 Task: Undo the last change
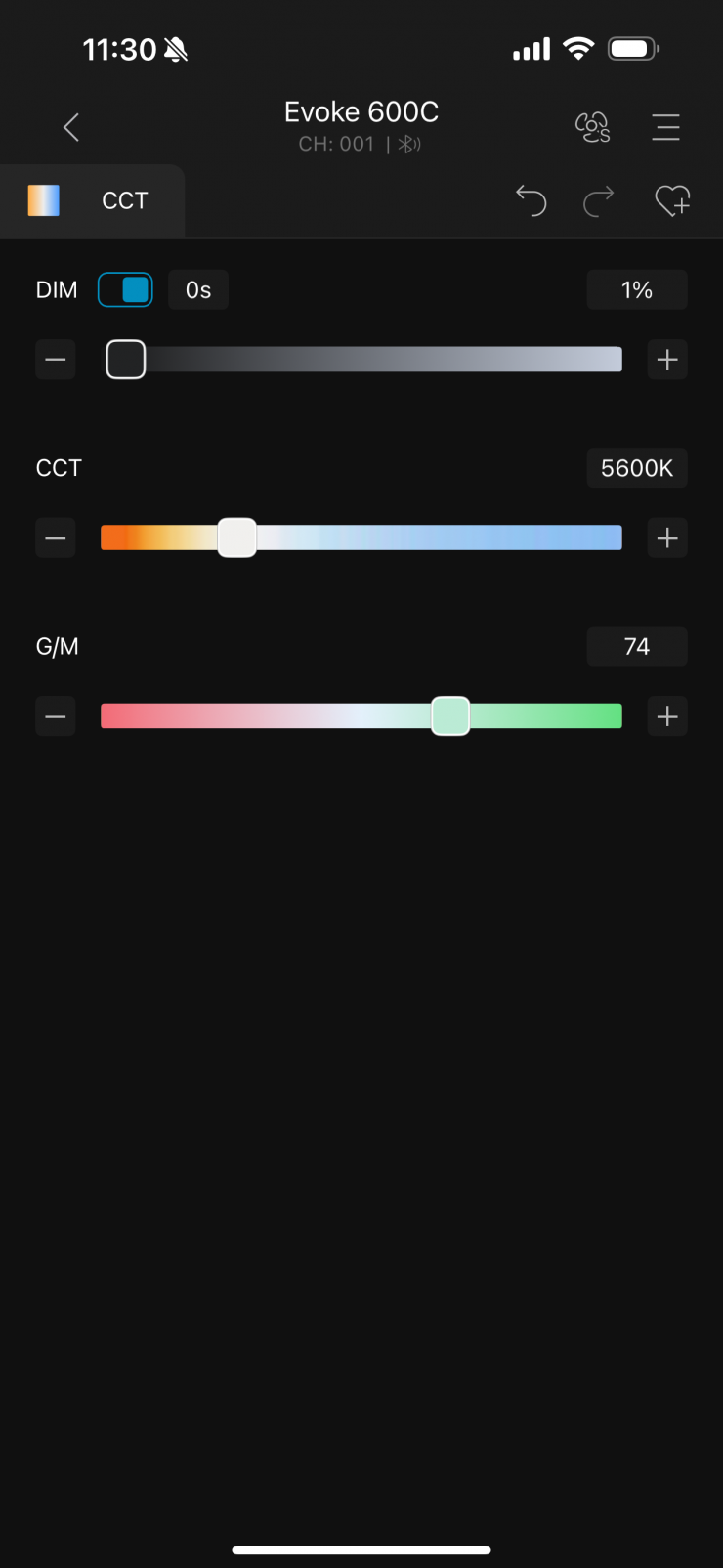point(531,200)
